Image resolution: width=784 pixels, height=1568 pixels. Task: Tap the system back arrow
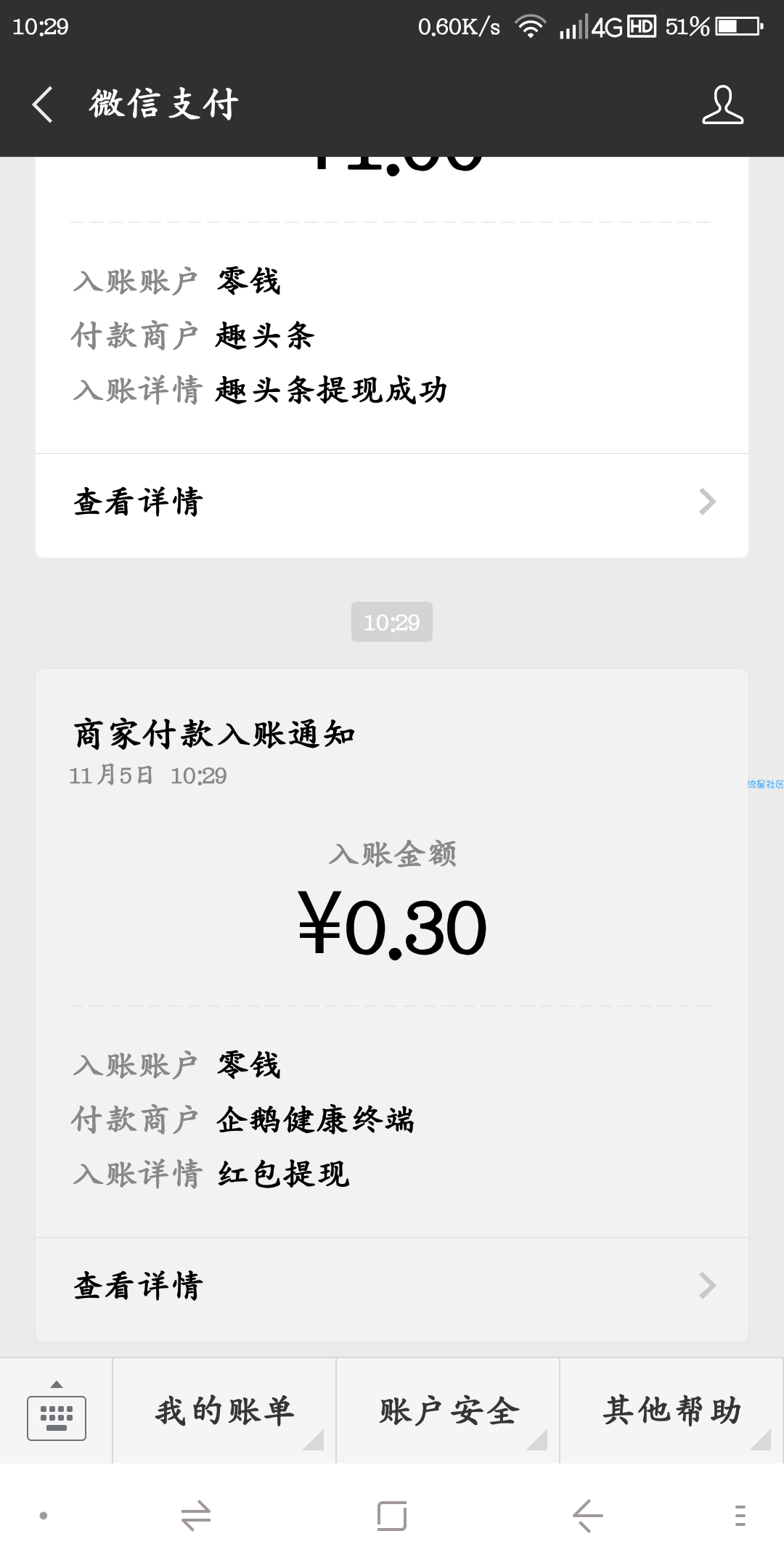pyautogui.click(x=588, y=1516)
